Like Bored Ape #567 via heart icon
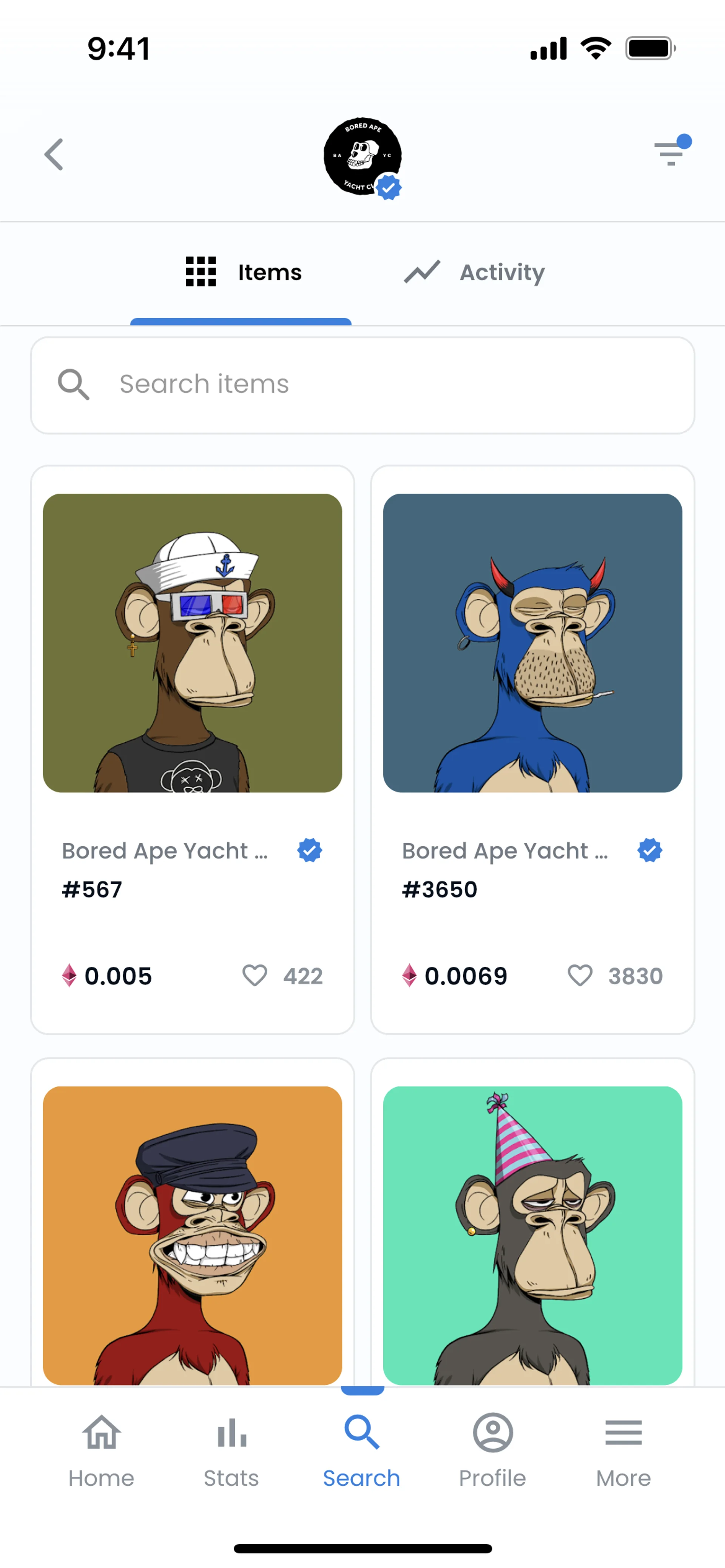Screen dimensions: 725x1568 [x=255, y=975]
